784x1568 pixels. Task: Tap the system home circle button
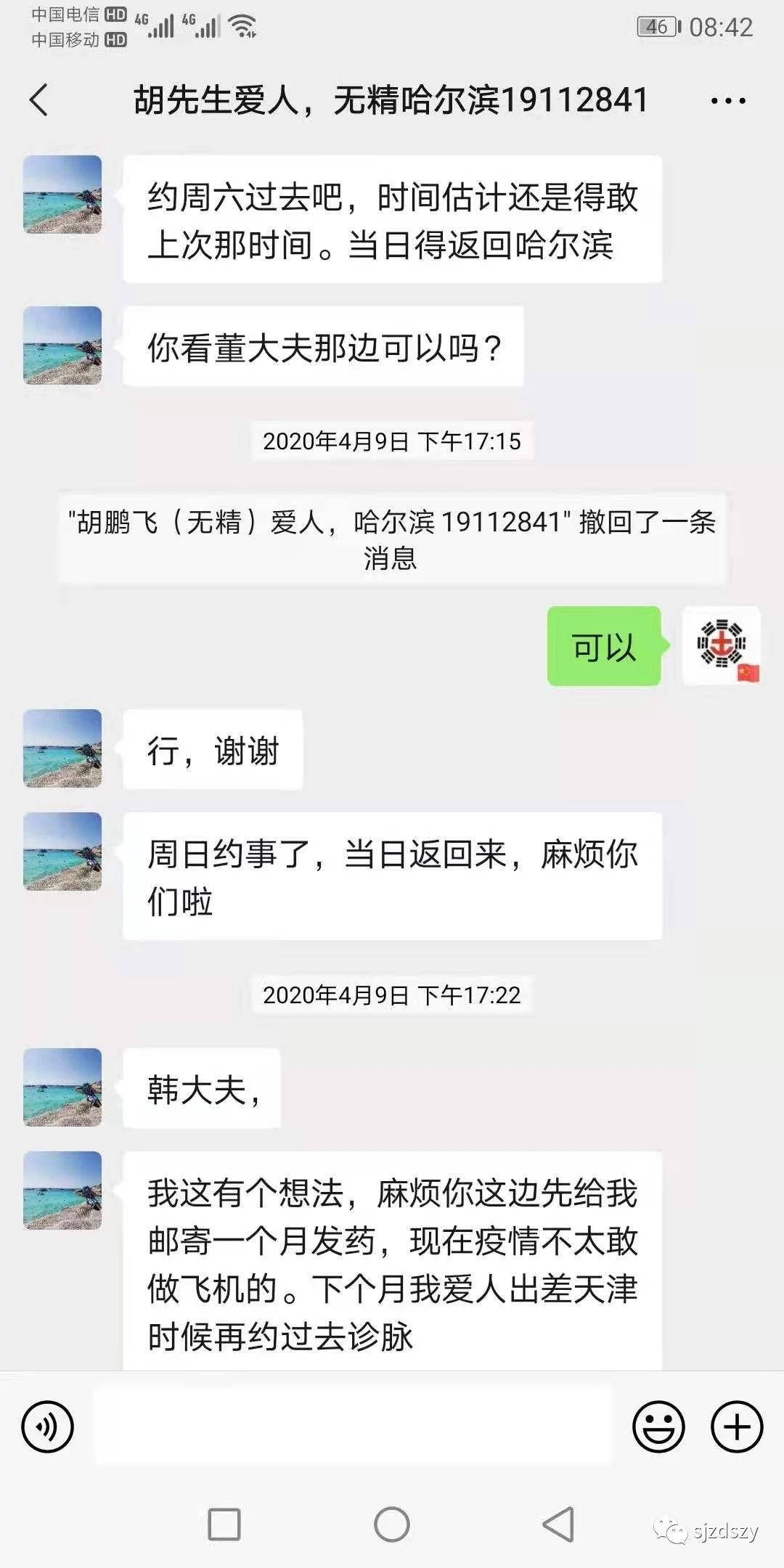click(x=392, y=1524)
